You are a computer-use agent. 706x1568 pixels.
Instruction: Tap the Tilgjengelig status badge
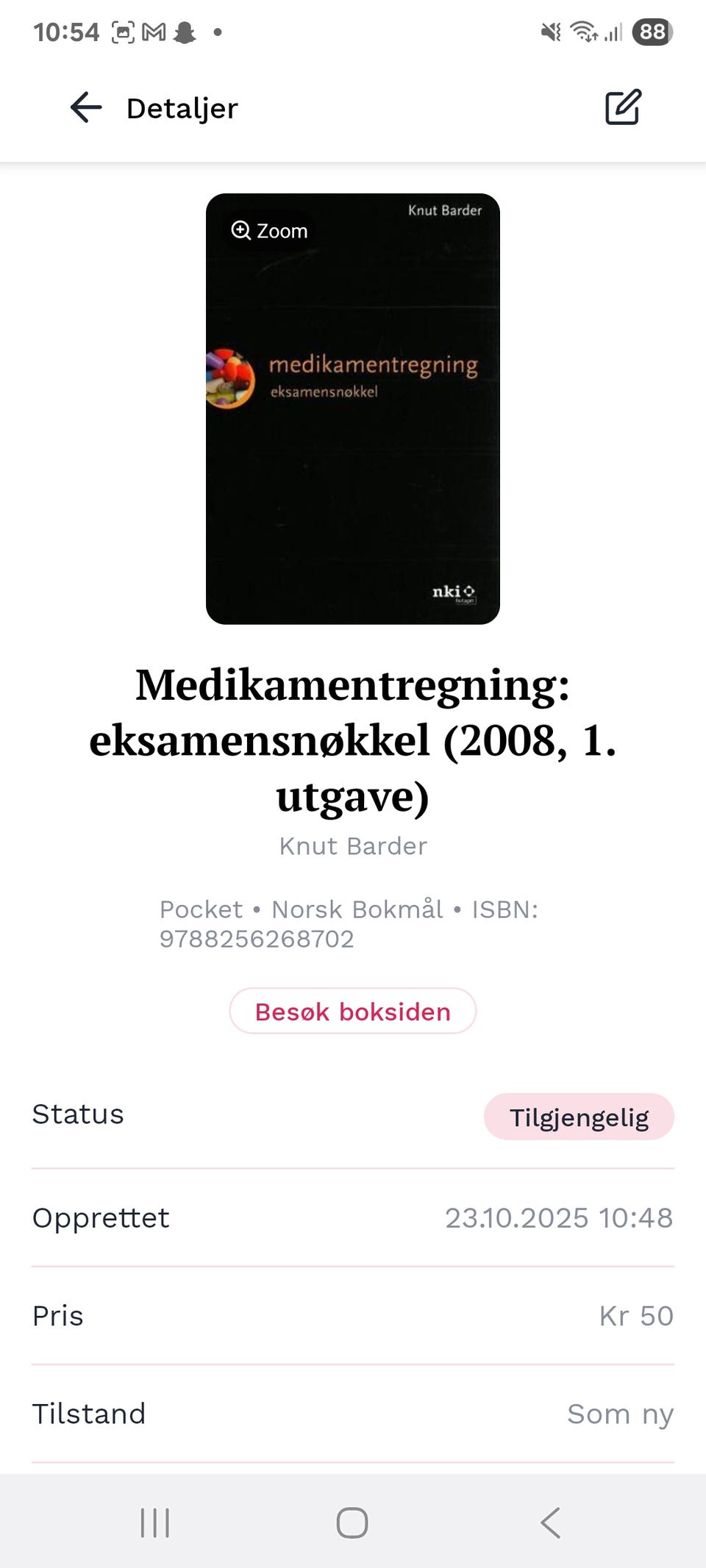pos(578,1117)
